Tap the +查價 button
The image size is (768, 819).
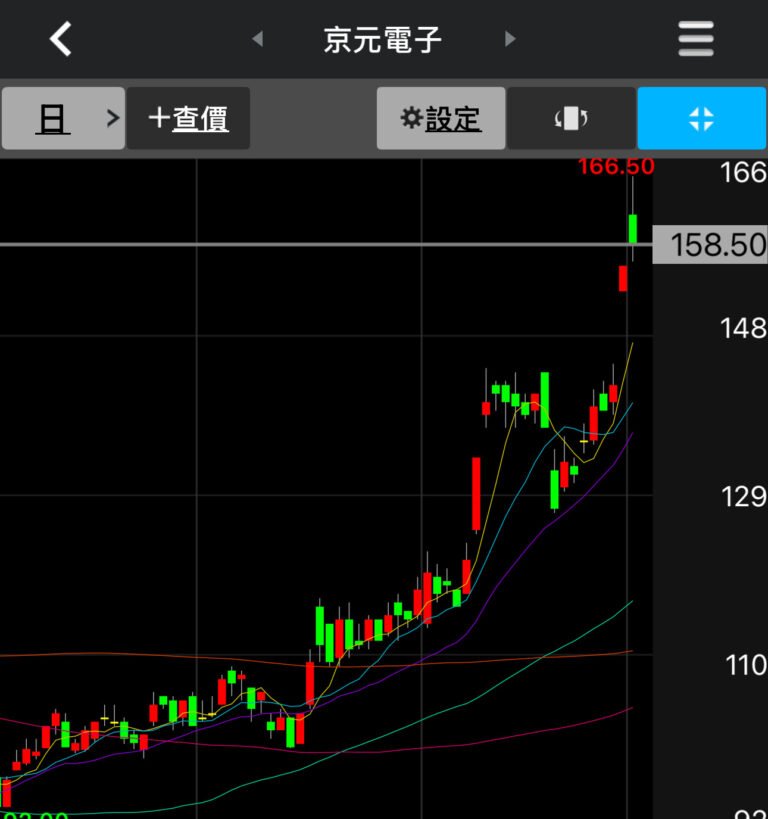point(188,118)
